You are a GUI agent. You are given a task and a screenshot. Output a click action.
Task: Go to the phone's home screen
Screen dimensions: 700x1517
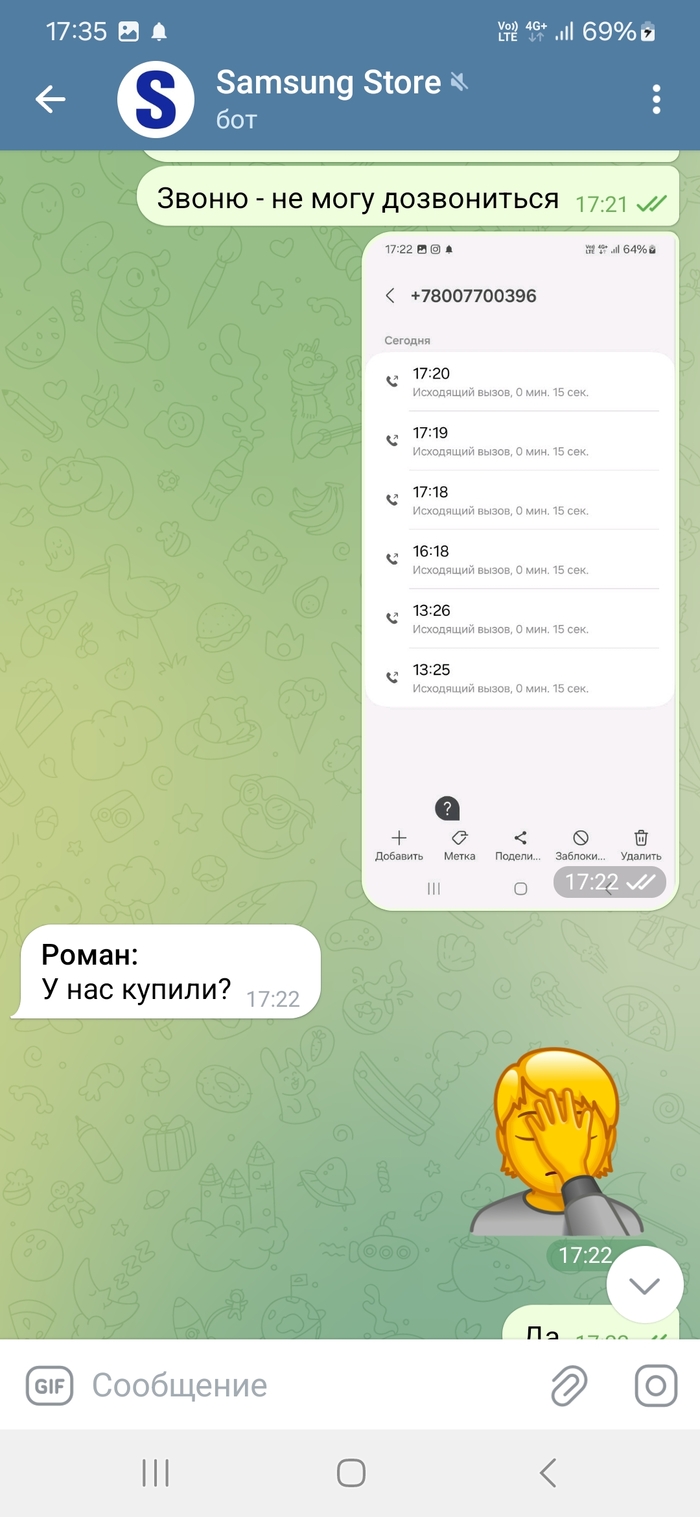click(x=350, y=1472)
